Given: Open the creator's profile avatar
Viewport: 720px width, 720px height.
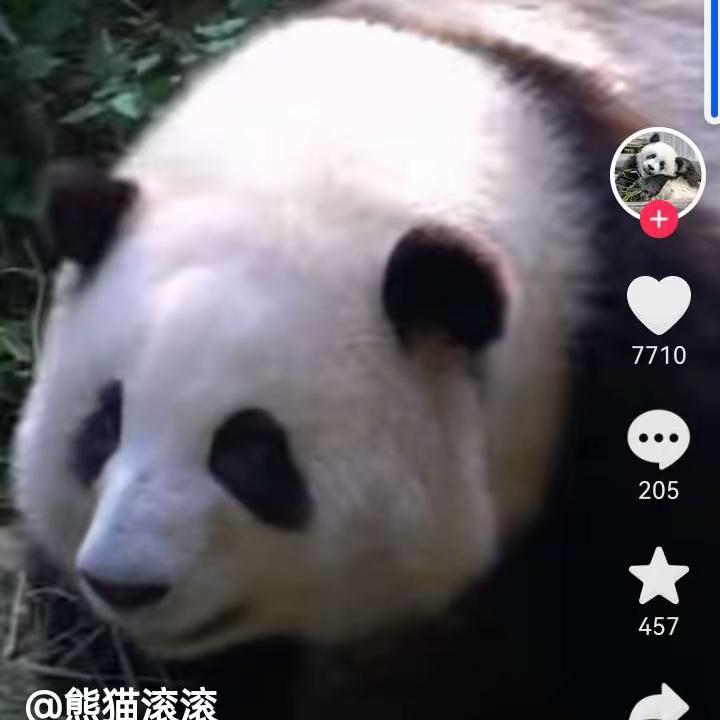Looking at the screenshot, I should [657, 171].
